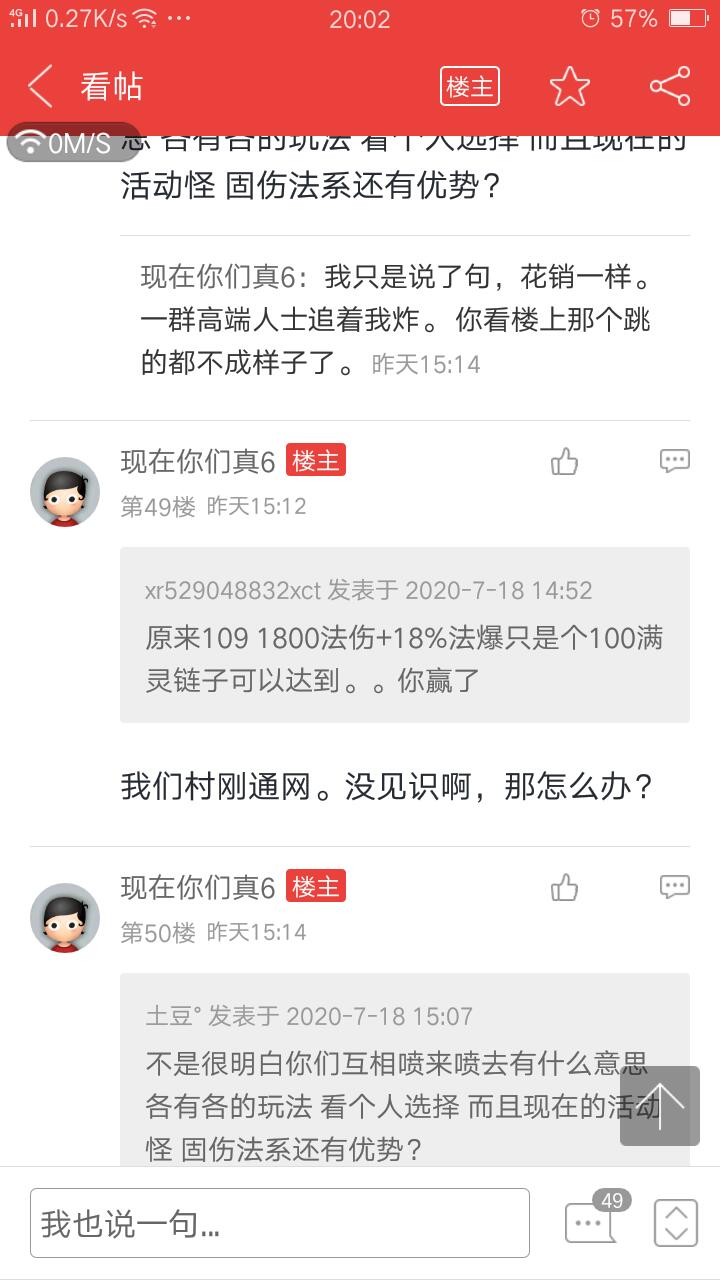
Task: Toggle the 楼主 only filter in header
Action: point(469,87)
